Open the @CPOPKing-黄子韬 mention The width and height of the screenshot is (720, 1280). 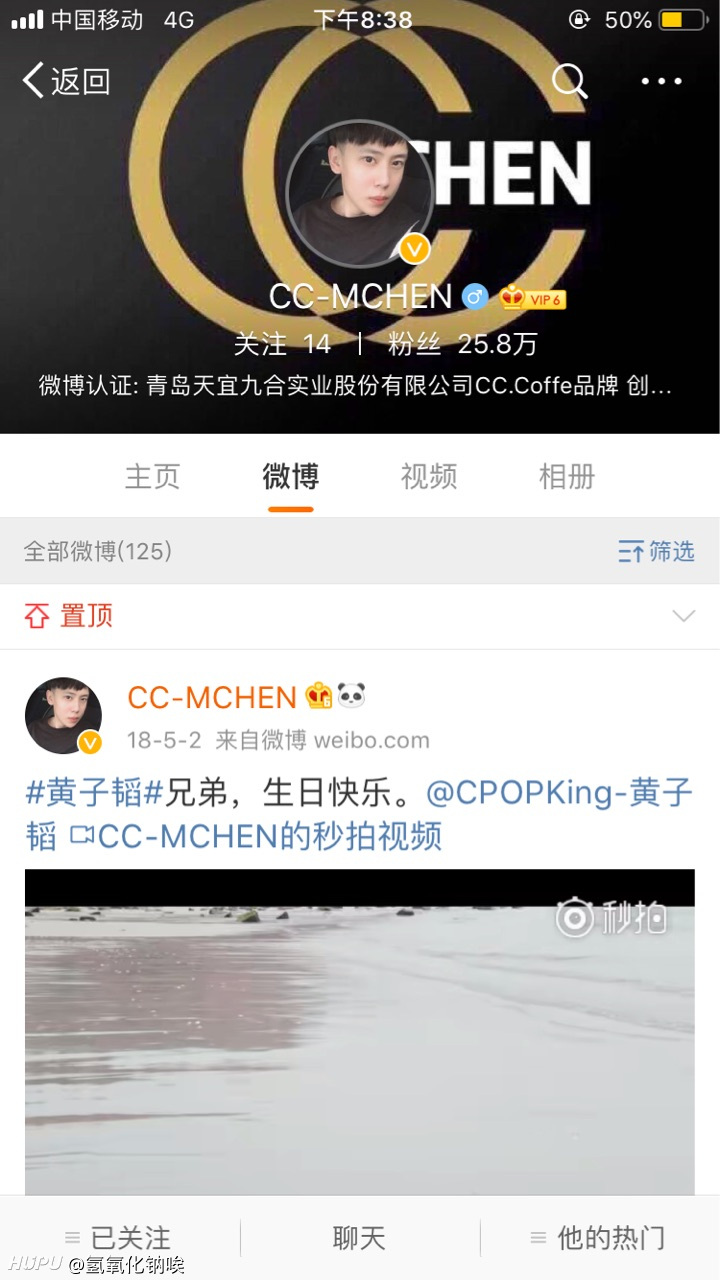click(558, 794)
